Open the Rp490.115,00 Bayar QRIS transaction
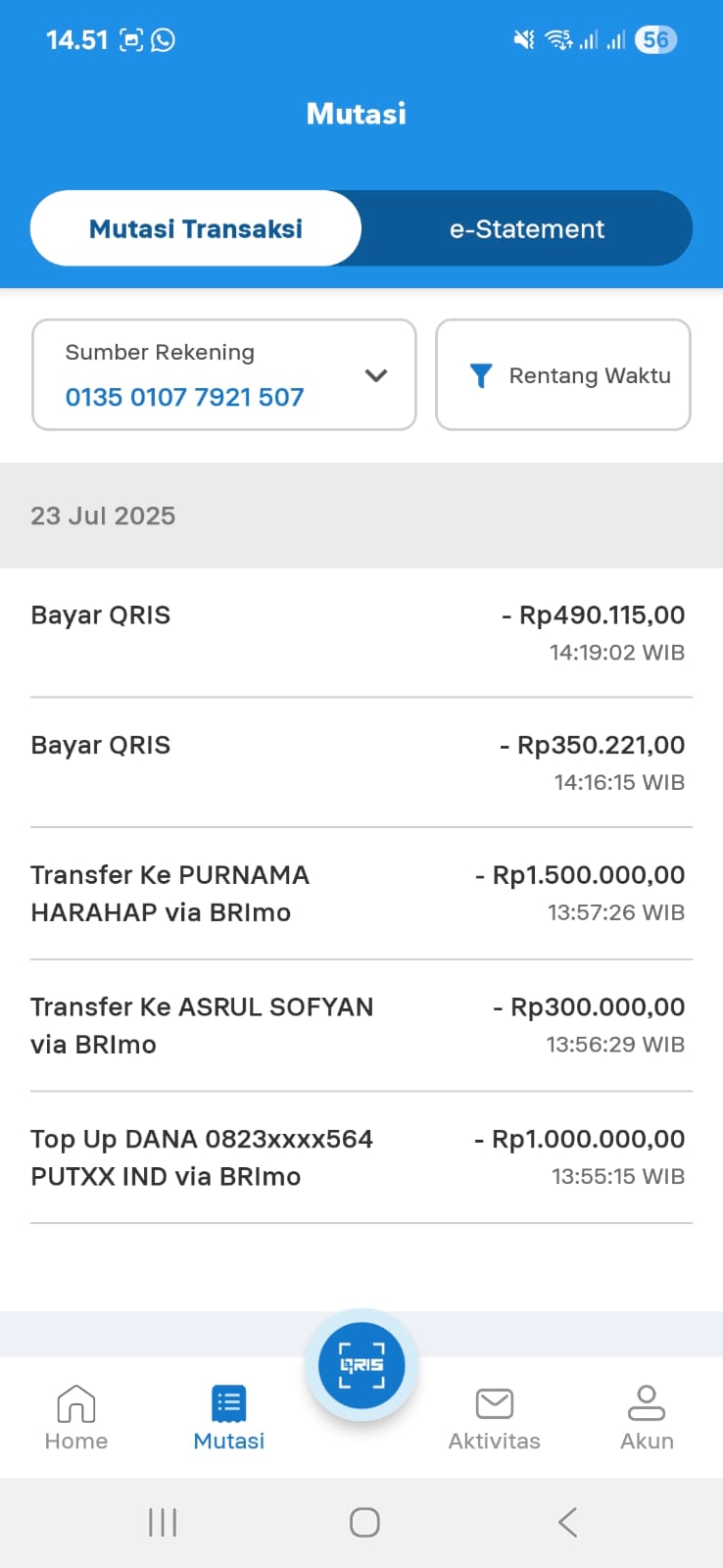 coord(361,633)
